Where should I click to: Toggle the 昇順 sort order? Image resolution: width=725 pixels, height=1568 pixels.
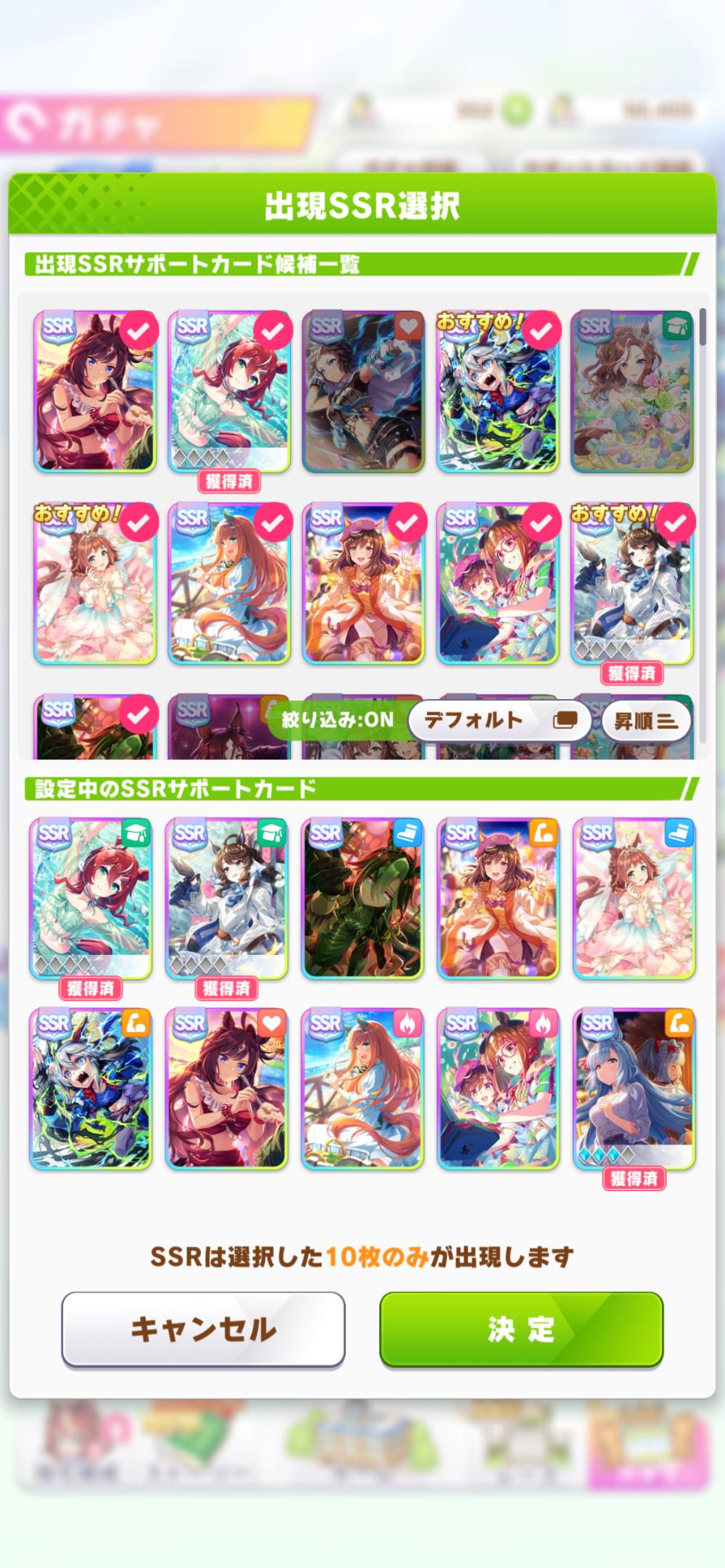coord(645,720)
